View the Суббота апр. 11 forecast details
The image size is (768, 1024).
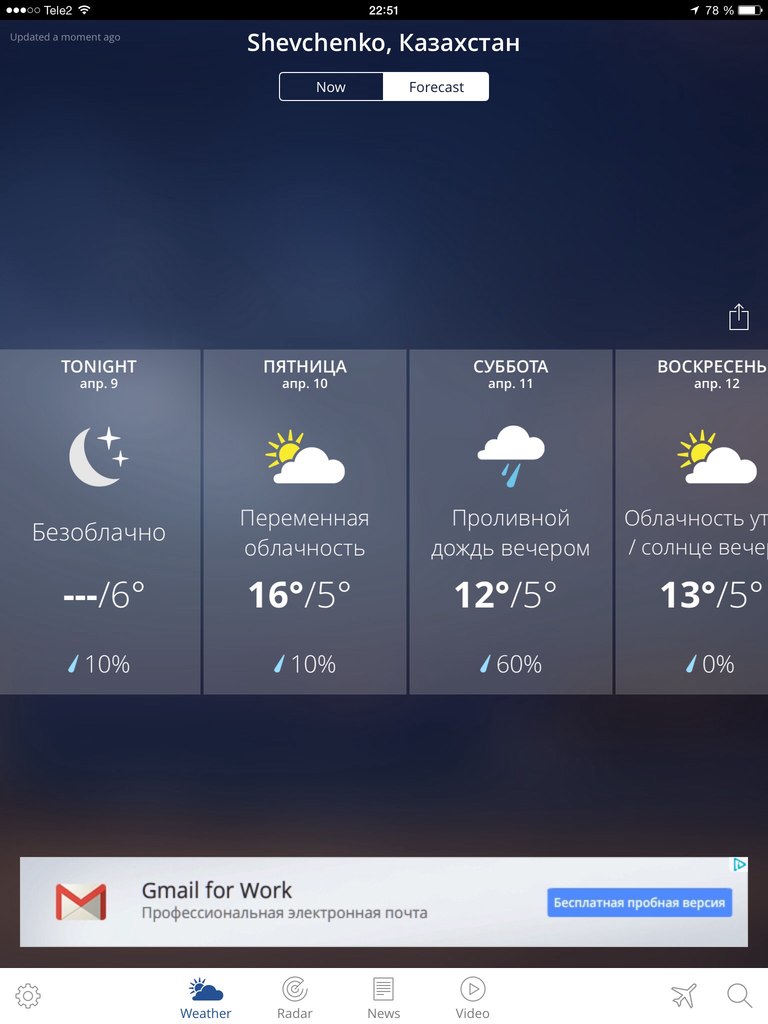510,520
